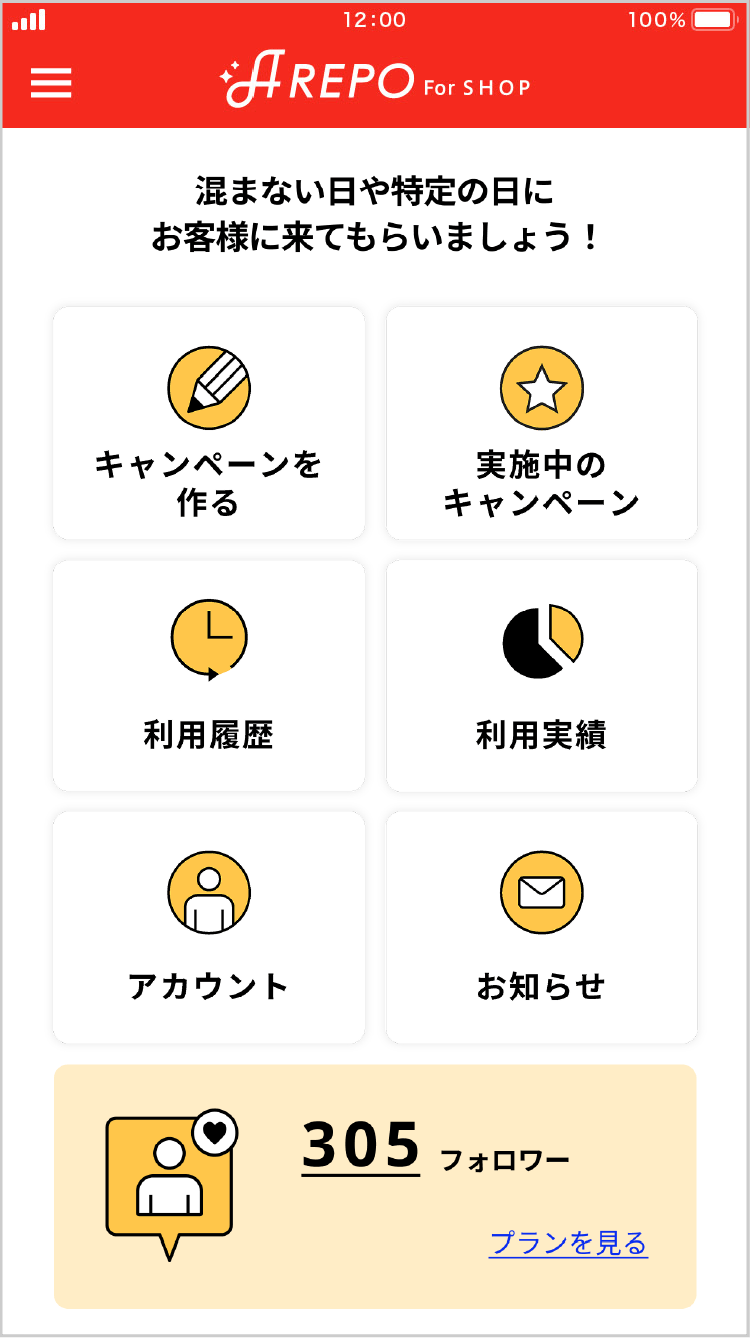The image size is (750, 1338).
Task: Select the 利用実績 results card
Action: pos(542,676)
